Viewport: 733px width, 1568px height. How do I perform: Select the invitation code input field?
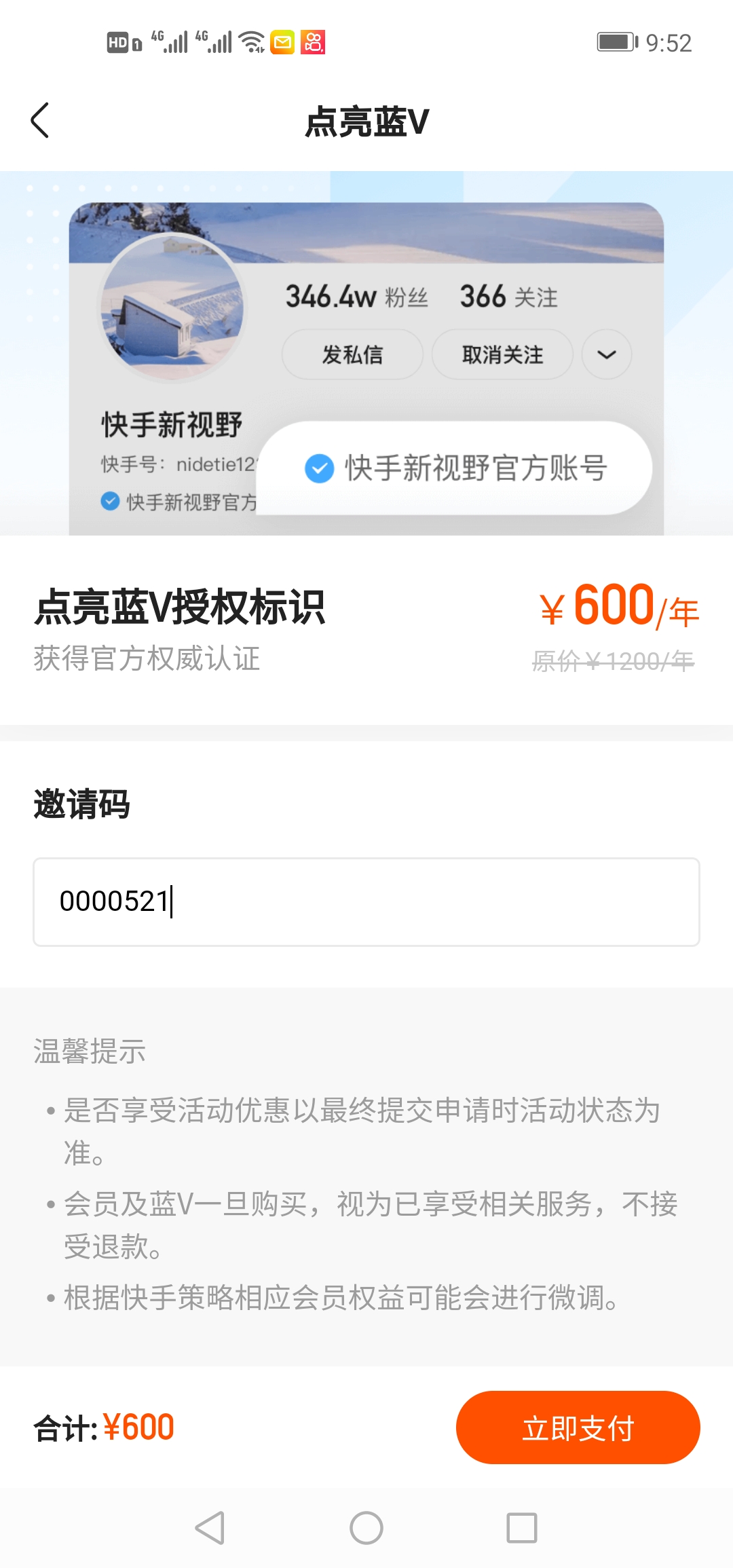366,903
